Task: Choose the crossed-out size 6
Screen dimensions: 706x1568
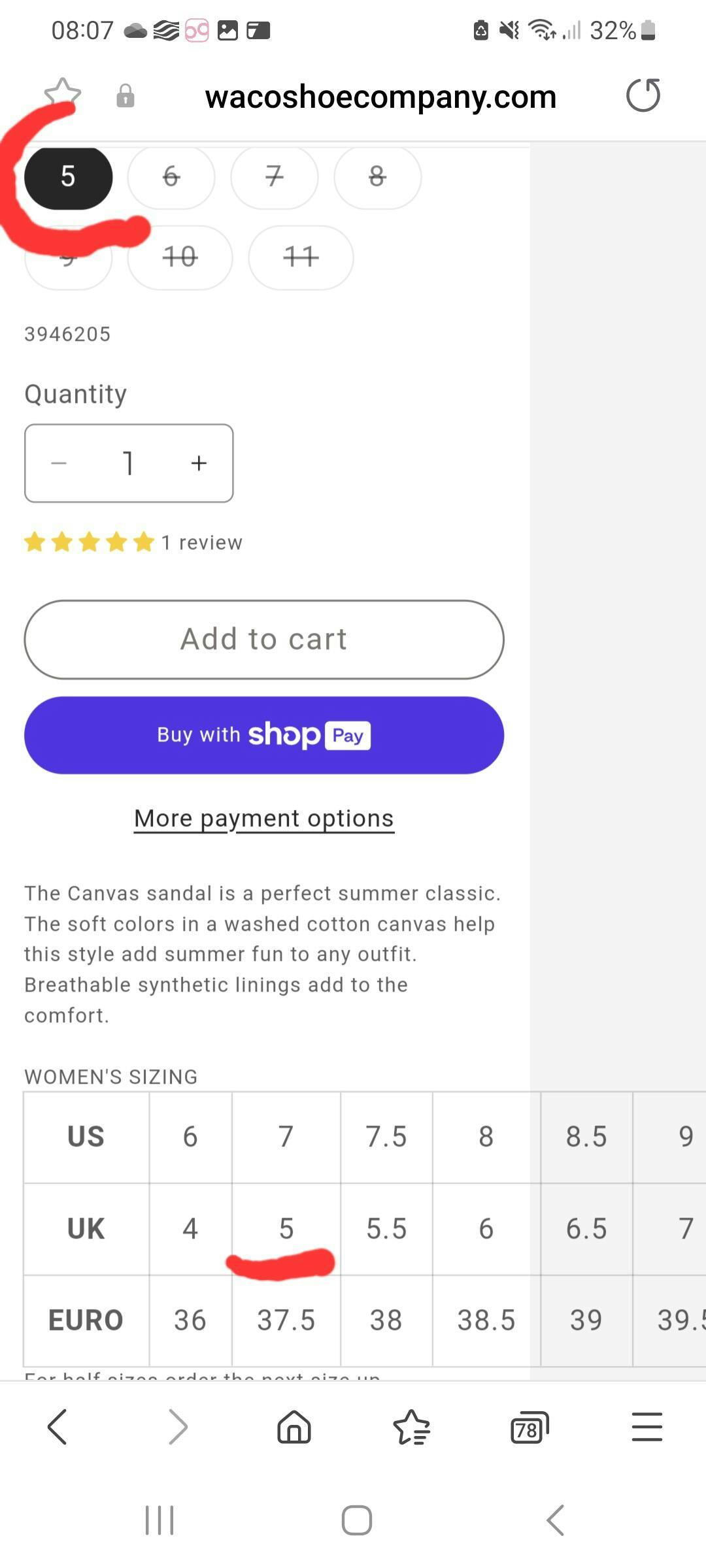Action: click(171, 176)
